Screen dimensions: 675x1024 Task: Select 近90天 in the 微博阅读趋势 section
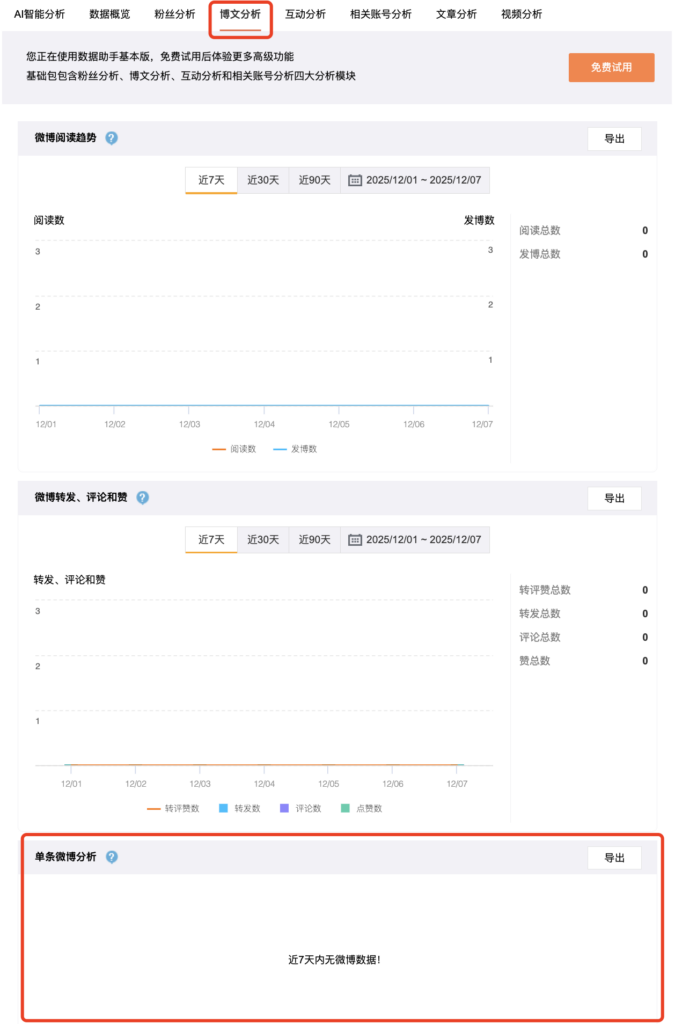click(314, 180)
